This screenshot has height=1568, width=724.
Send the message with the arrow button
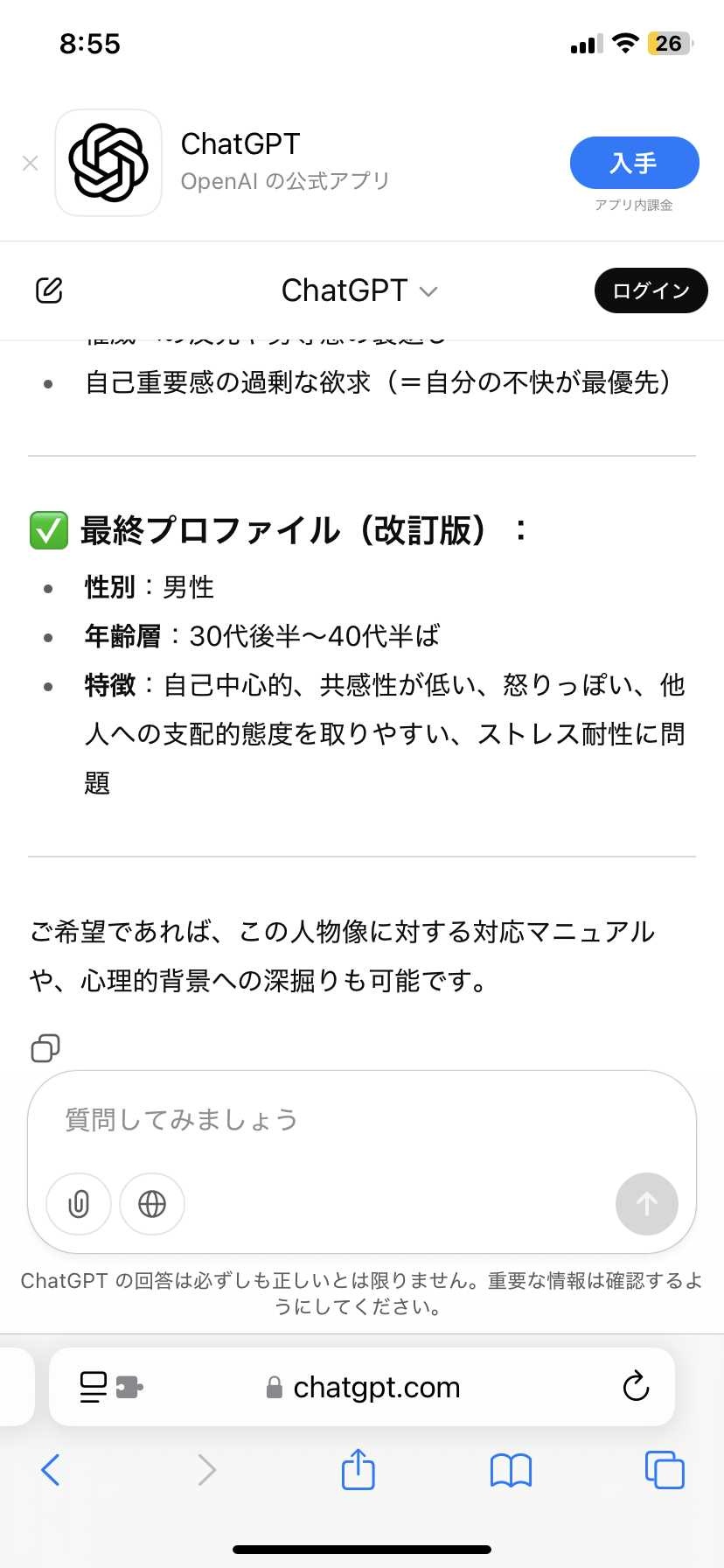pyautogui.click(x=646, y=1204)
